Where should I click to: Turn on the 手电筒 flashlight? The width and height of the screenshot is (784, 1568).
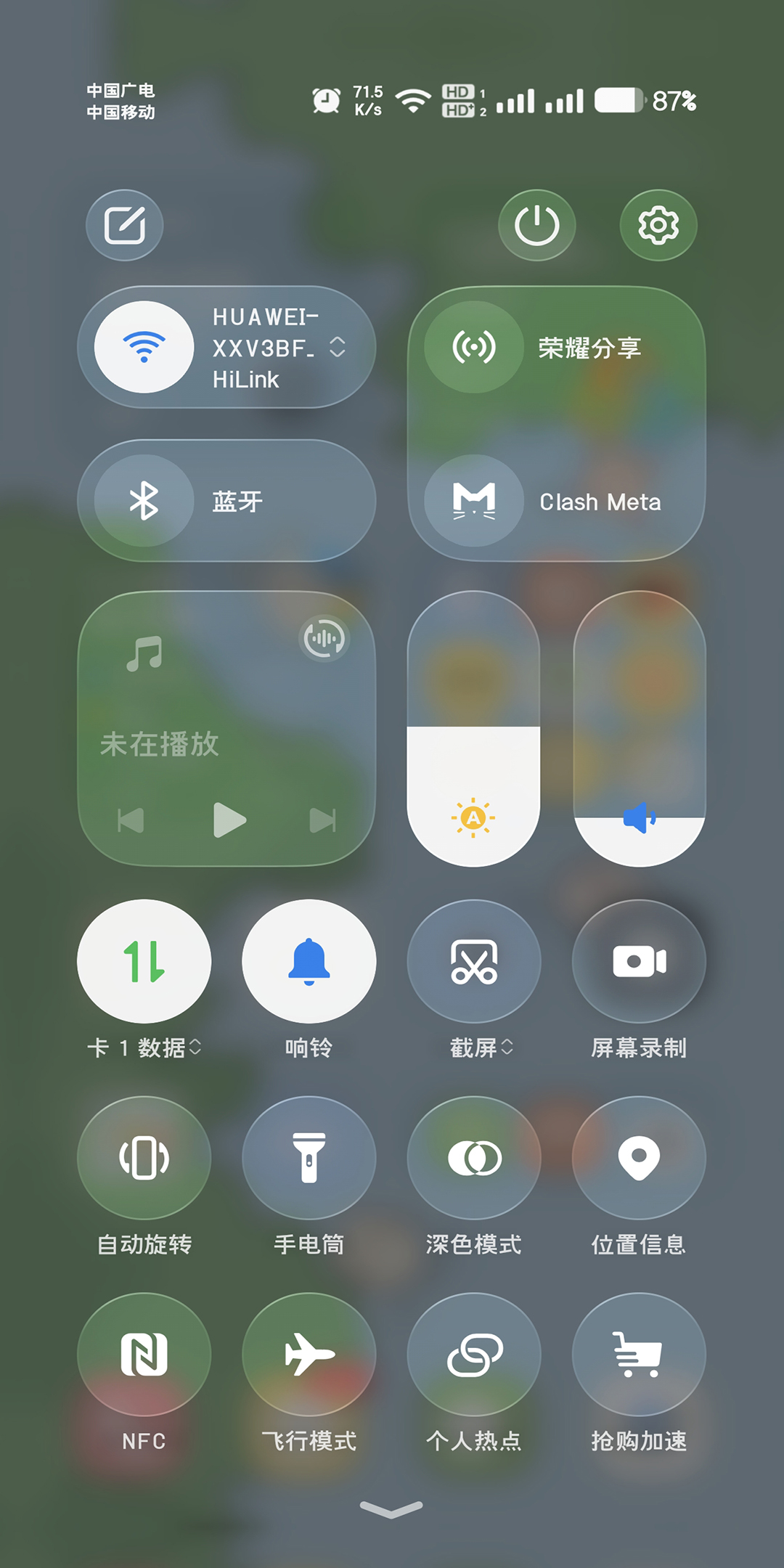pyautogui.click(x=309, y=1158)
